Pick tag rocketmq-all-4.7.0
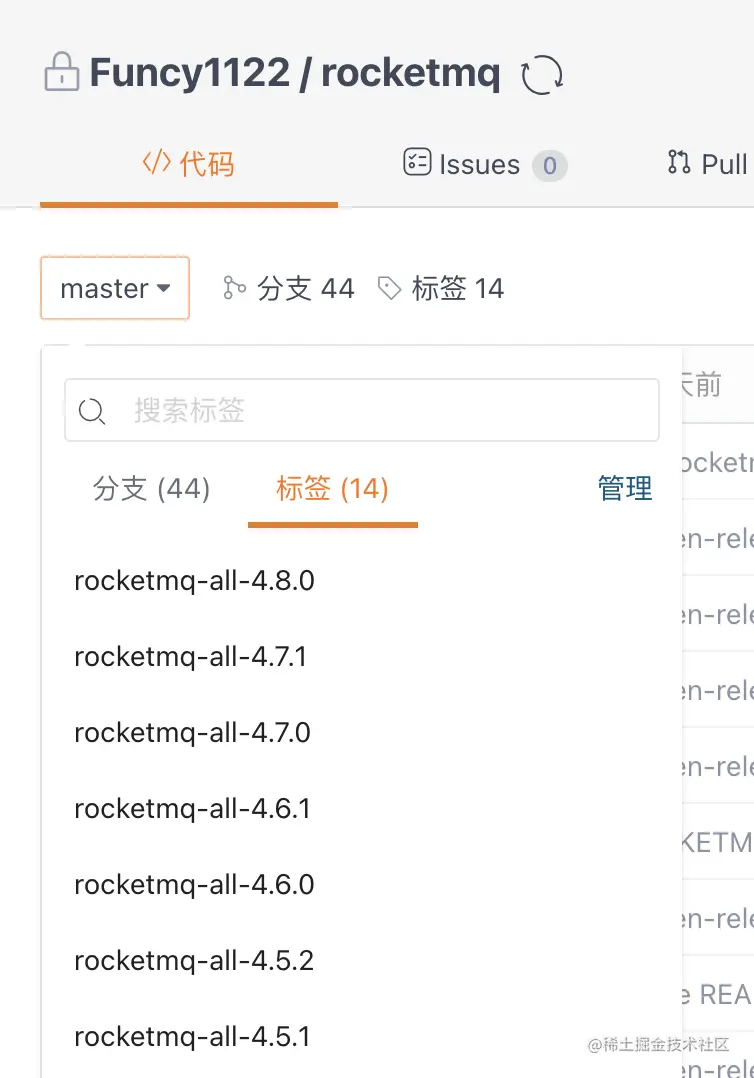The width and height of the screenshot is (754, 1078). [x=192, y=733]
